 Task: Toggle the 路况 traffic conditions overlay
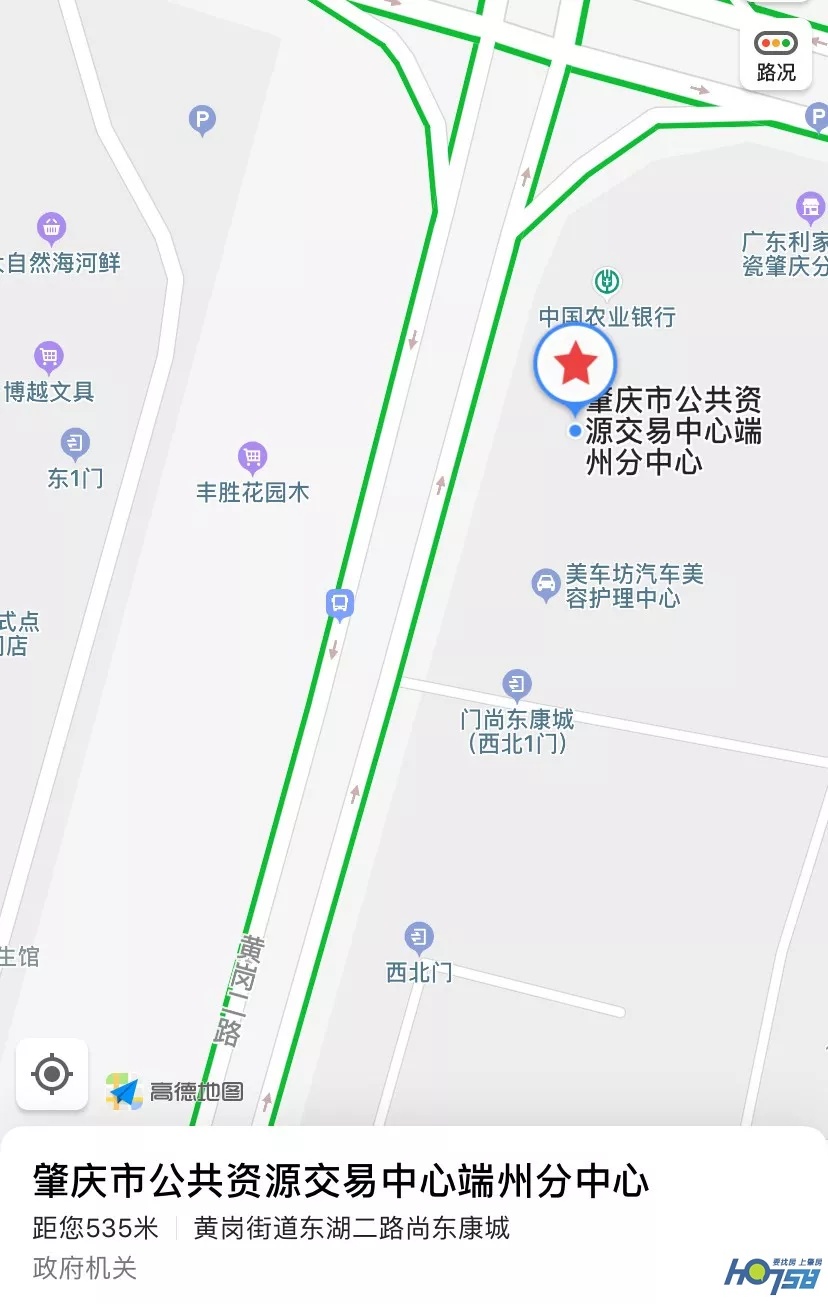(775, 55)
